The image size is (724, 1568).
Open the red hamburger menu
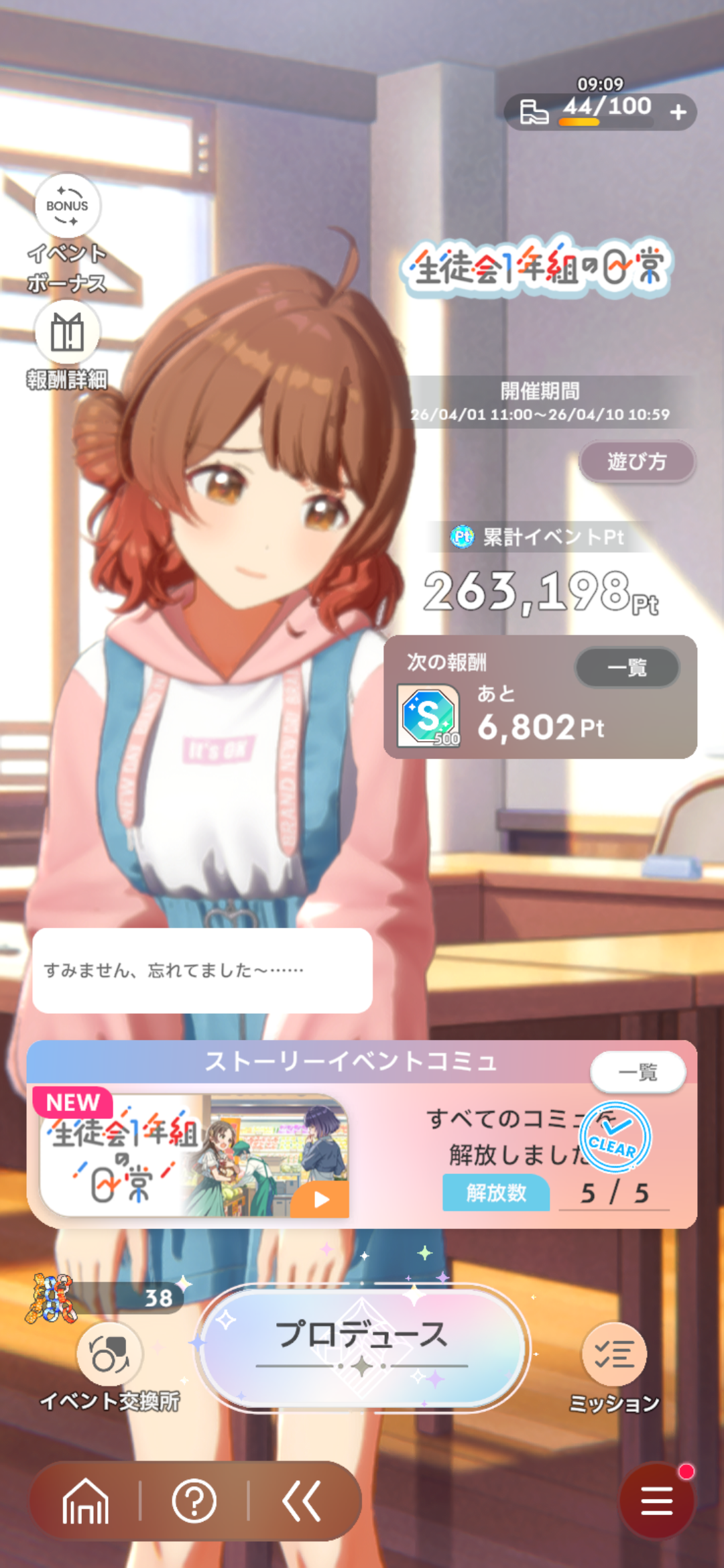click(x=656, y=1501)
